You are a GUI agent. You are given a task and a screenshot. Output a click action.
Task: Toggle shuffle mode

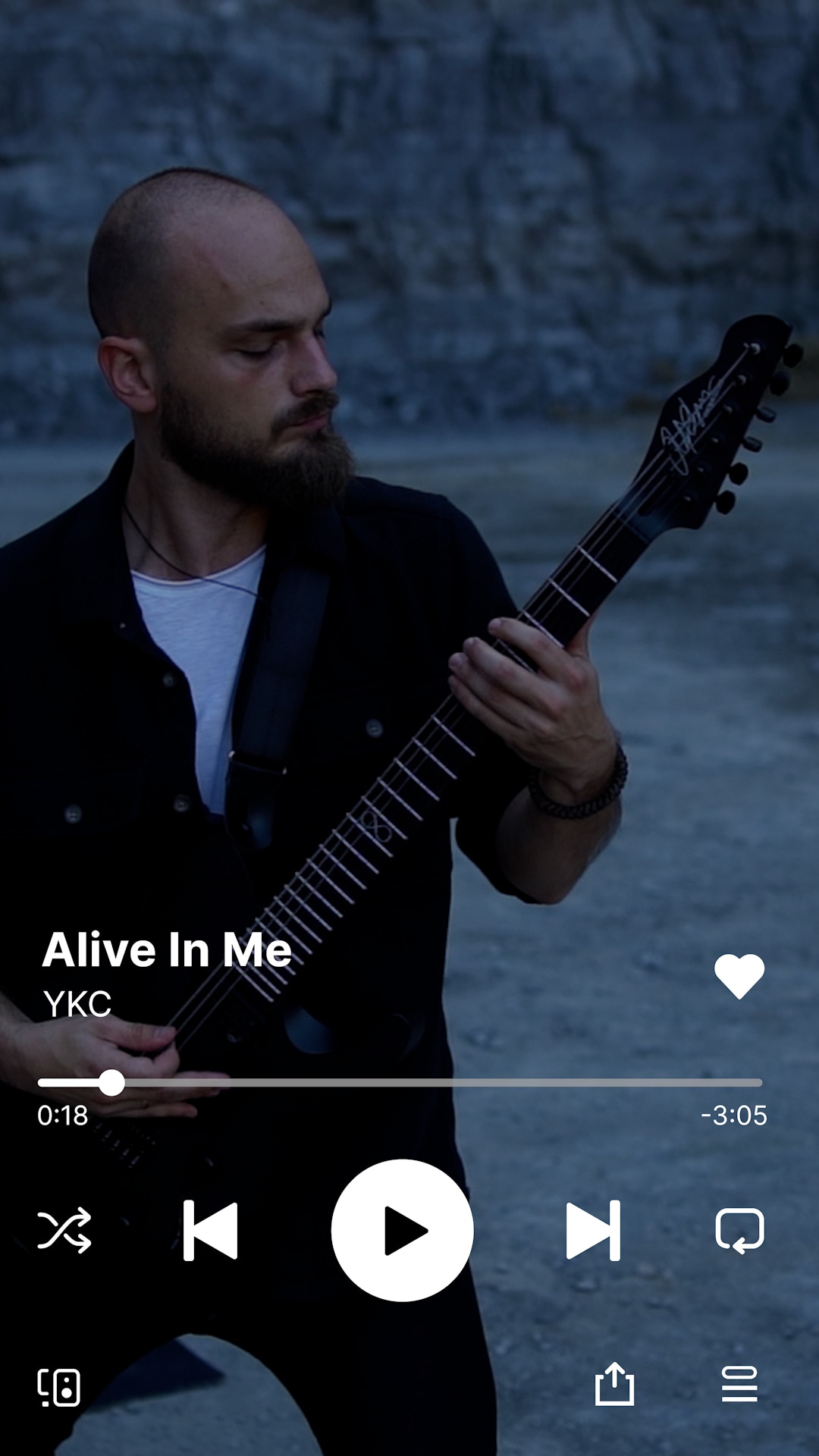pyautogui.click(x=64, y=1230)
